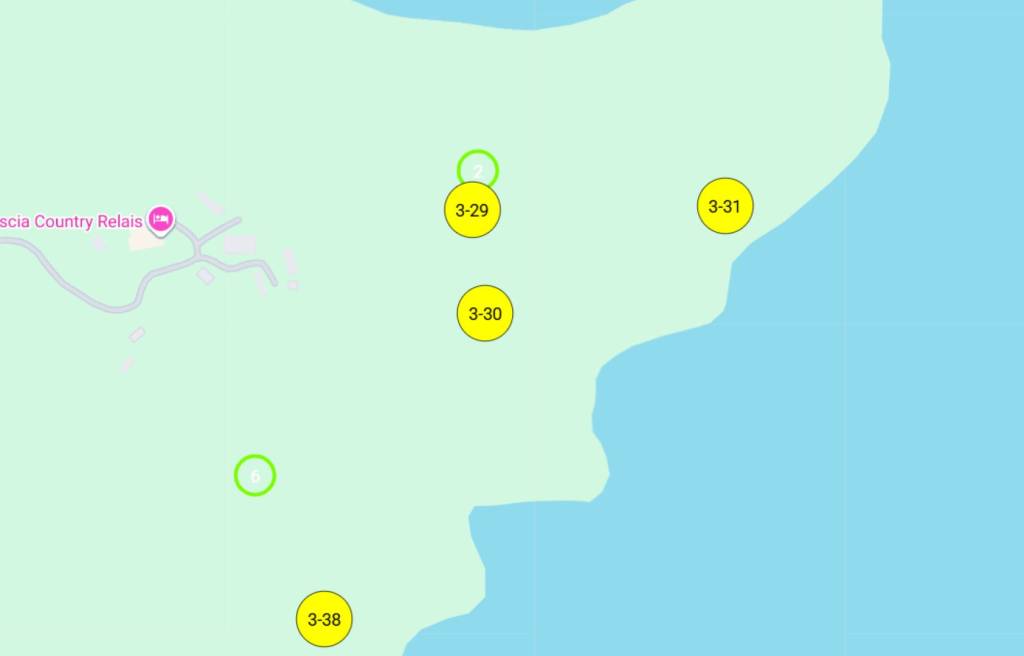Tap the 3-30 yellow marker
This screenshot has width=1024, height=656.
coord(485,313)
